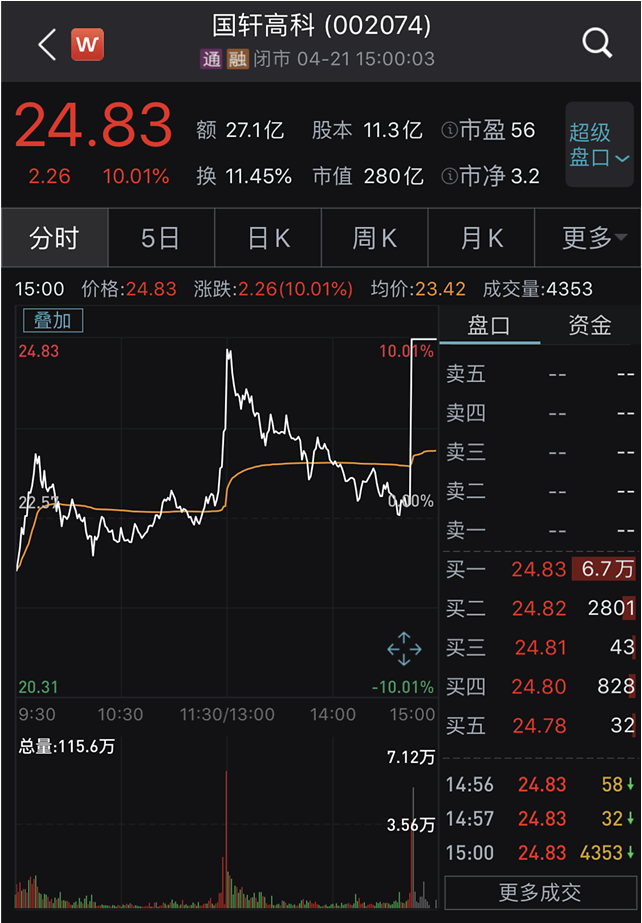Image resolution: width=642 pixels, height=923 pixels.
Task: Select the 周K chart tab
Action: click(x=375, y=238)
